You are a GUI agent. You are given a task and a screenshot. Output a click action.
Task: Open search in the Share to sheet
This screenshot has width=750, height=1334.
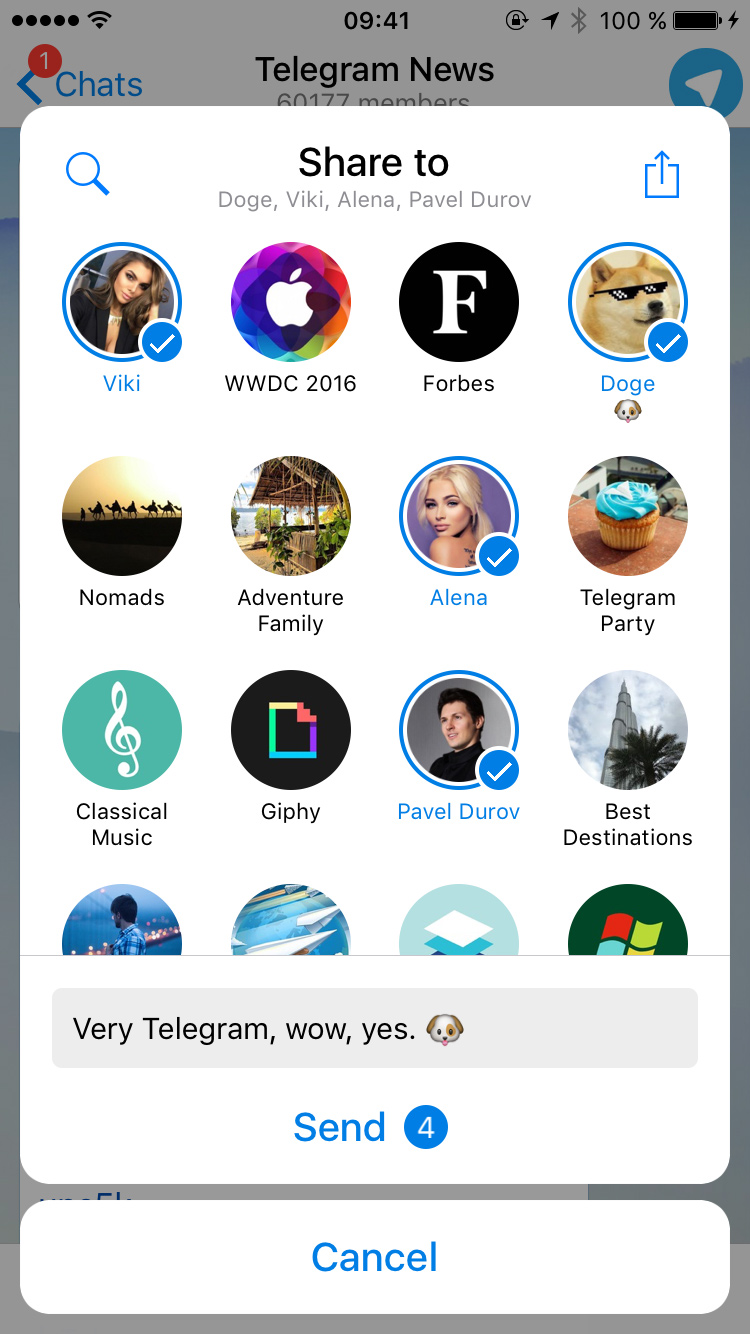tap(87, 174)
